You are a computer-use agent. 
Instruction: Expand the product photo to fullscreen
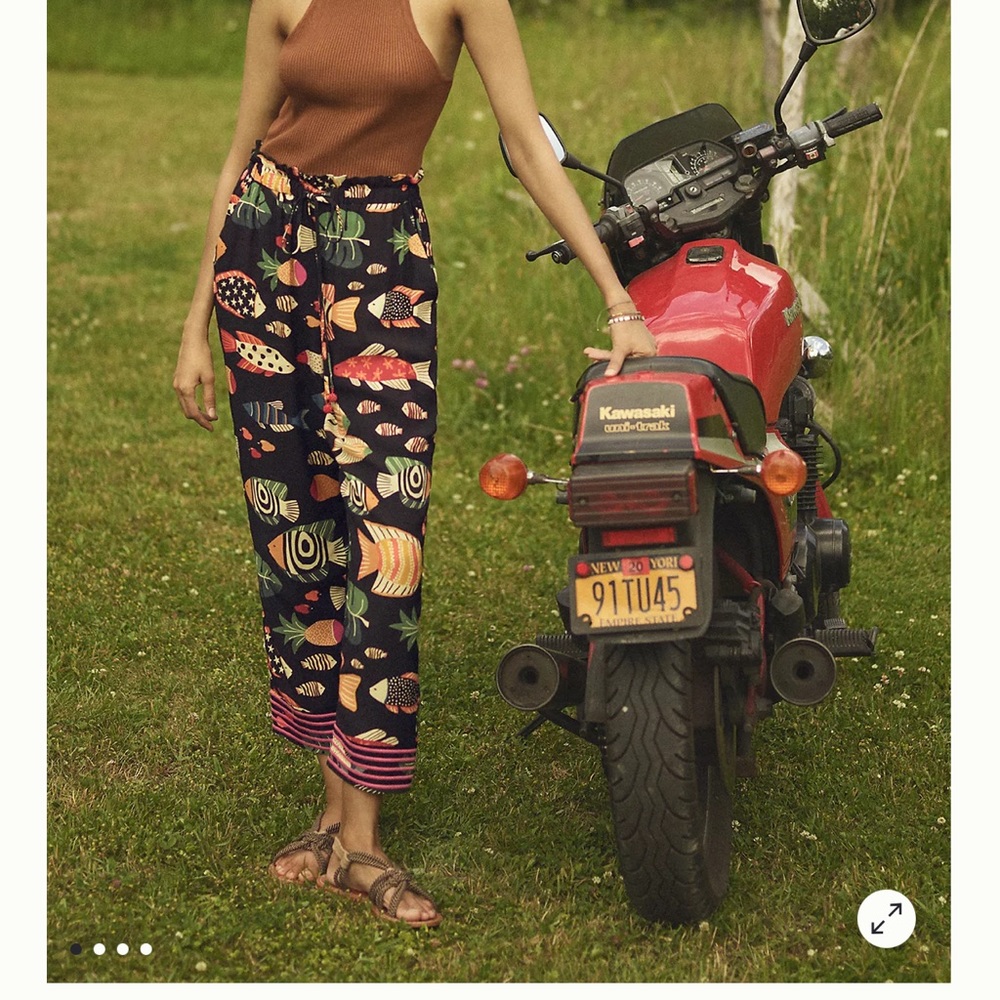[886, 918]
